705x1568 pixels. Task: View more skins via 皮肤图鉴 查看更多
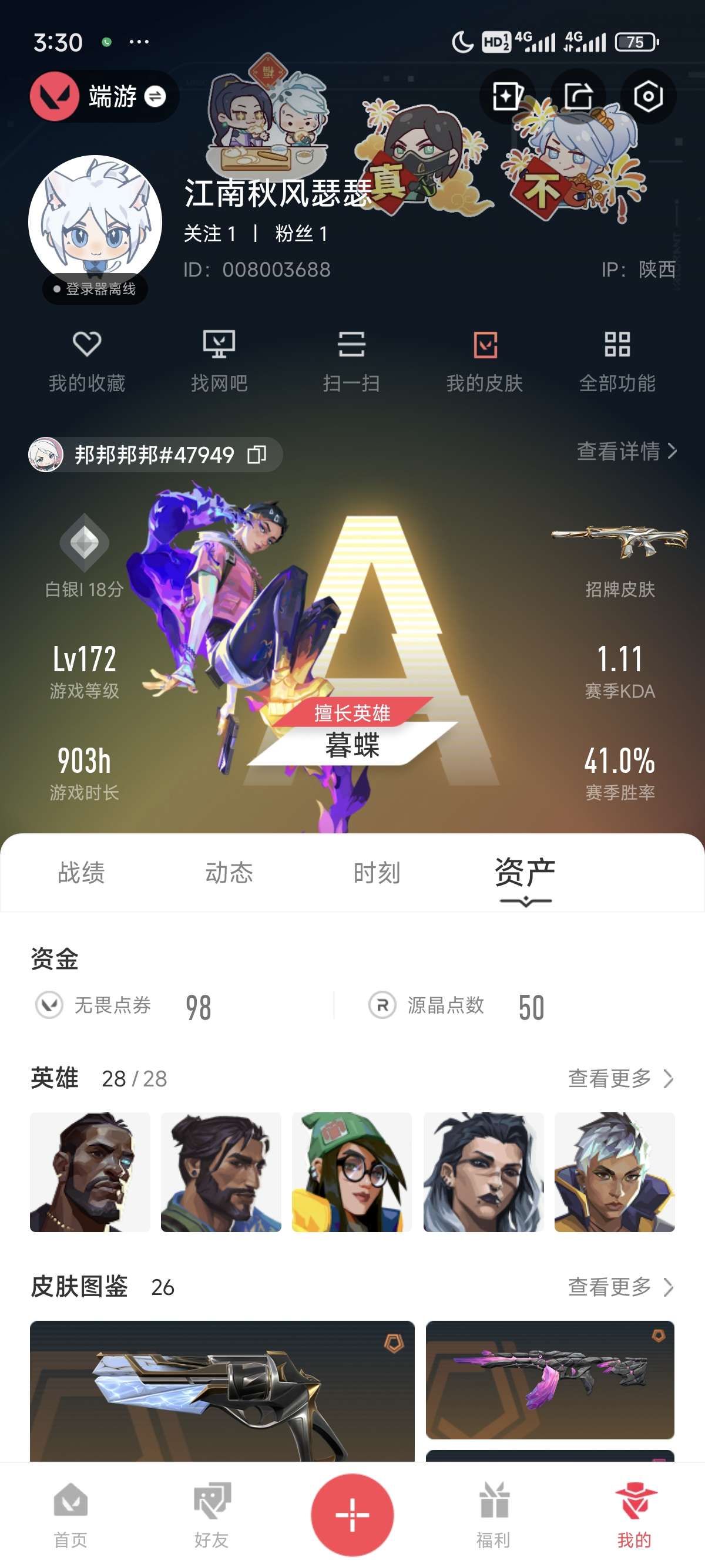pos(620,1287)
